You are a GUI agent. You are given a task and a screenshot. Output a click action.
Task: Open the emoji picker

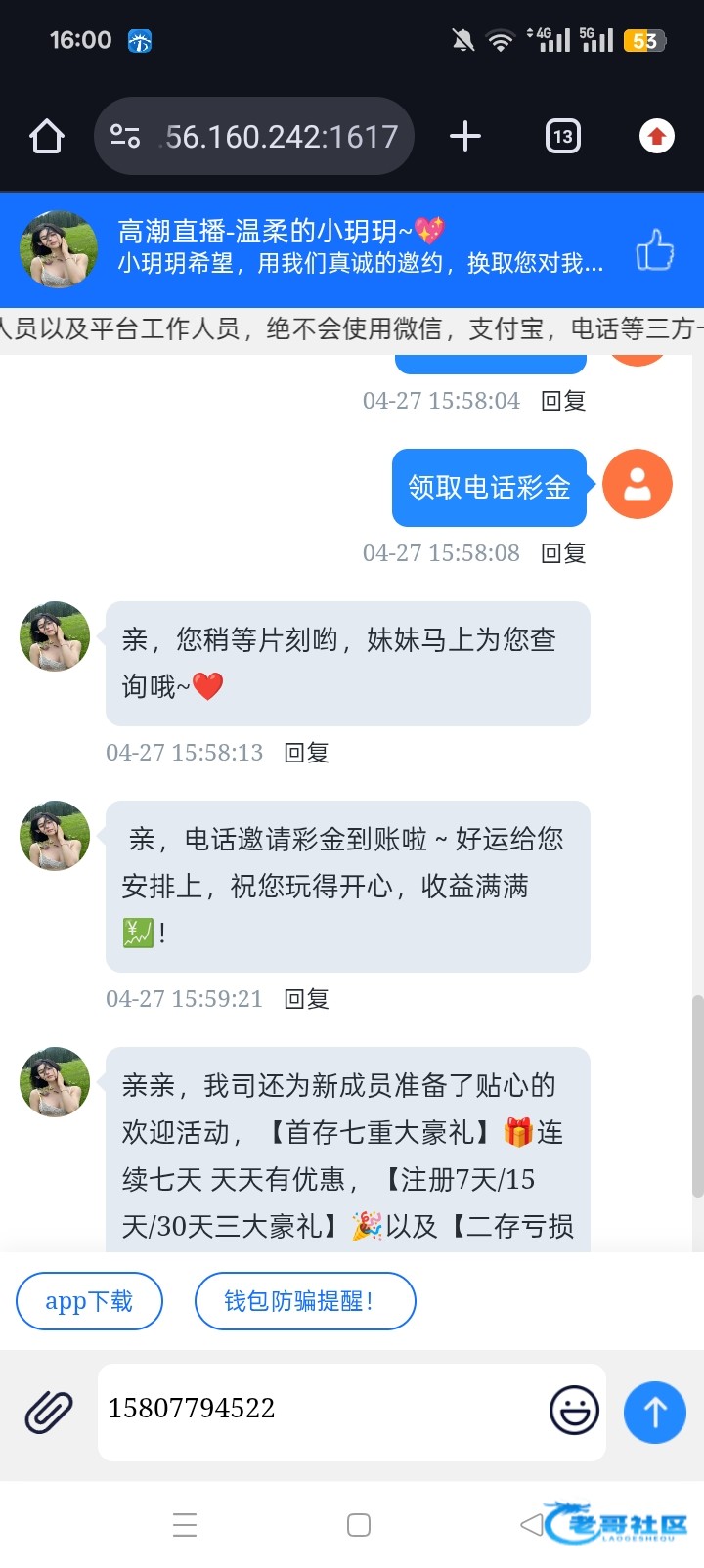(x=574, y=1410)
